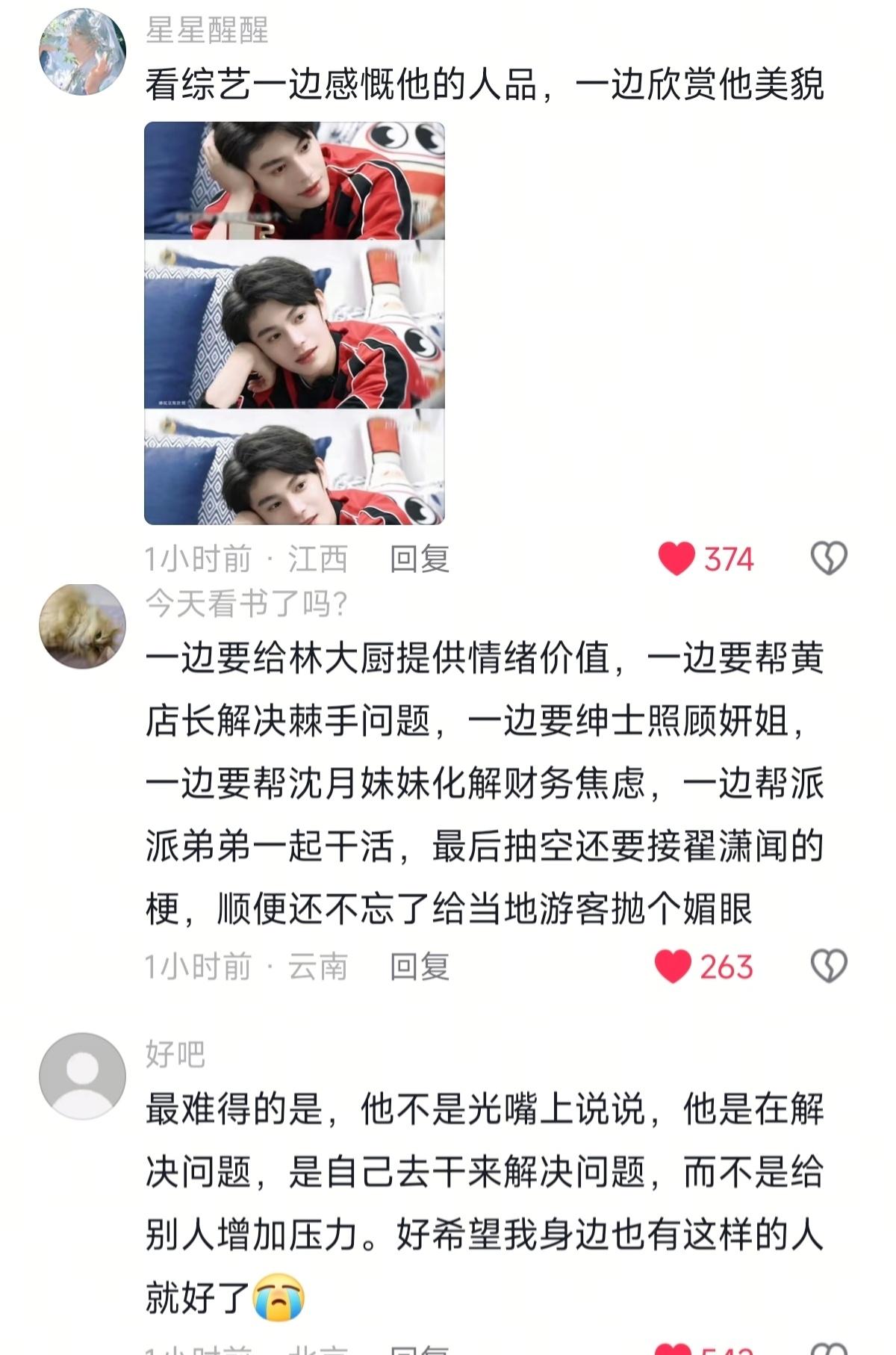Open username 好吧
The width and height of the screenshot is (896, 1355).
click(175, 1054)
